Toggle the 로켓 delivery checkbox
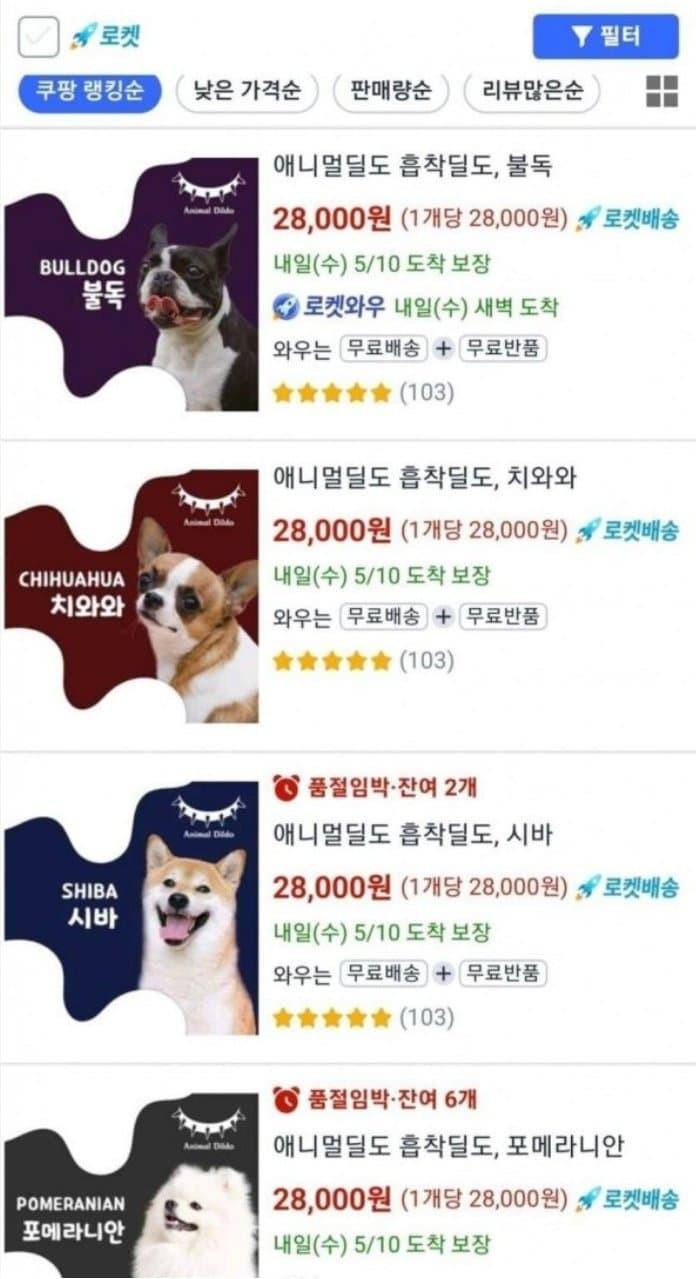 point(38,37)
